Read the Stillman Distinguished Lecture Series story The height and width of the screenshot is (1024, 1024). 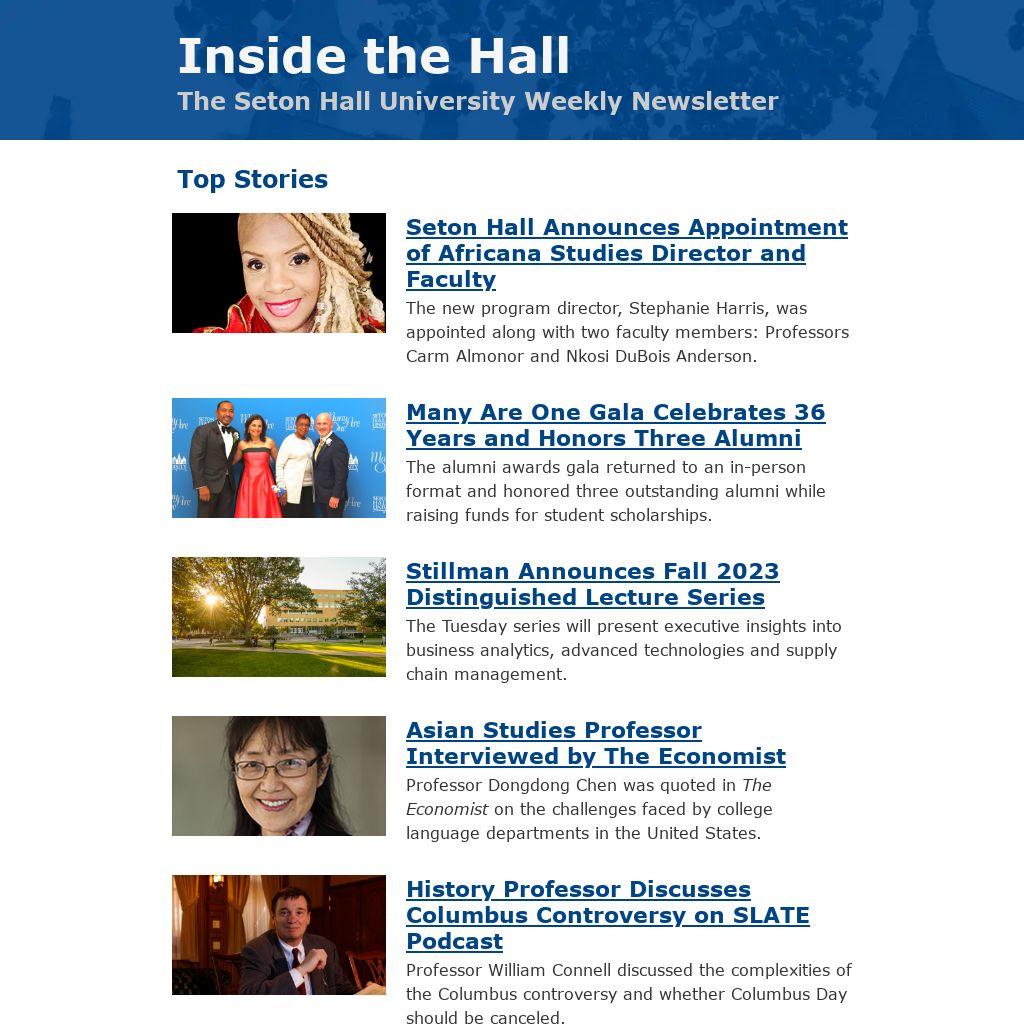[592, 584]
